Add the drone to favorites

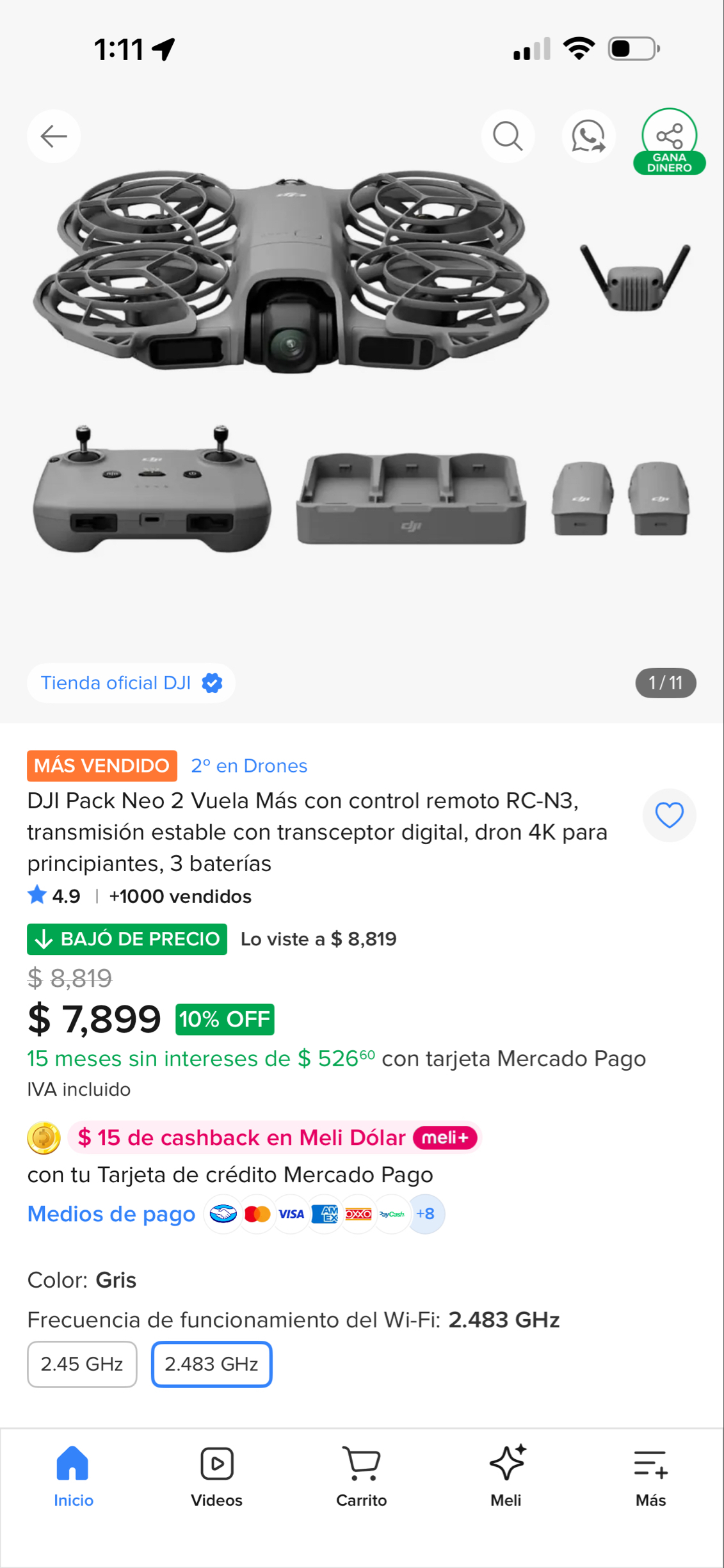pyautogui.click(x=670, y=815)
